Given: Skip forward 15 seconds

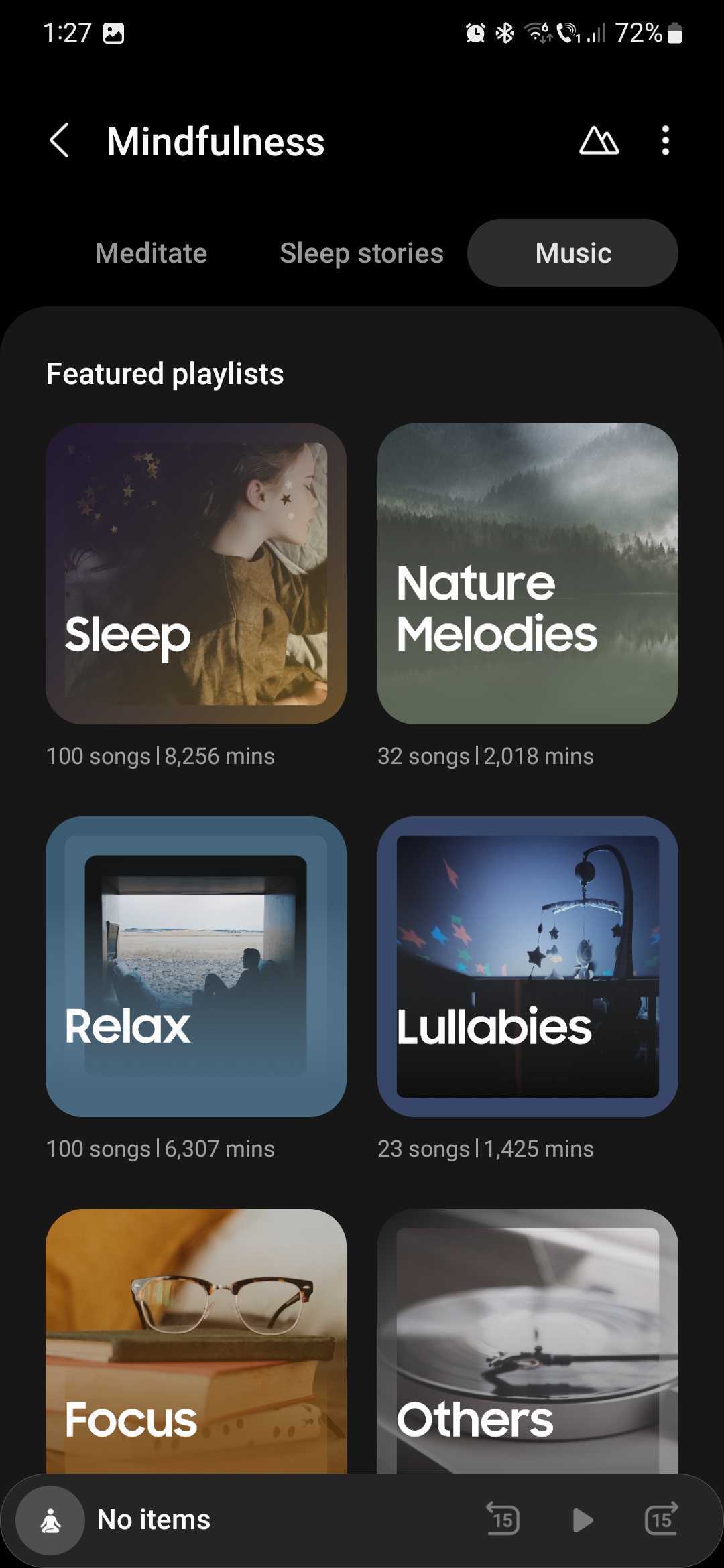Looking at the screenshot, I should tap(662, 1520).
